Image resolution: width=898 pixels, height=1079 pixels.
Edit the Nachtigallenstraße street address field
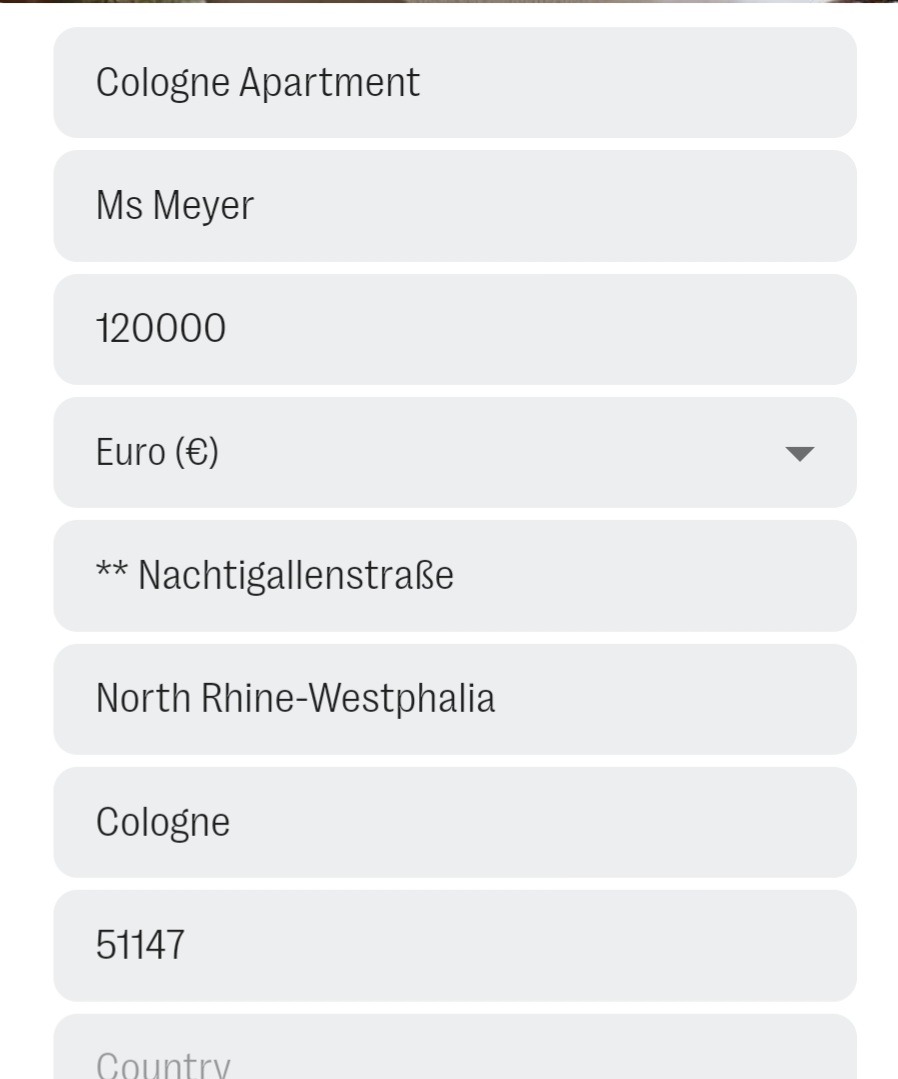tap(455, 575)
